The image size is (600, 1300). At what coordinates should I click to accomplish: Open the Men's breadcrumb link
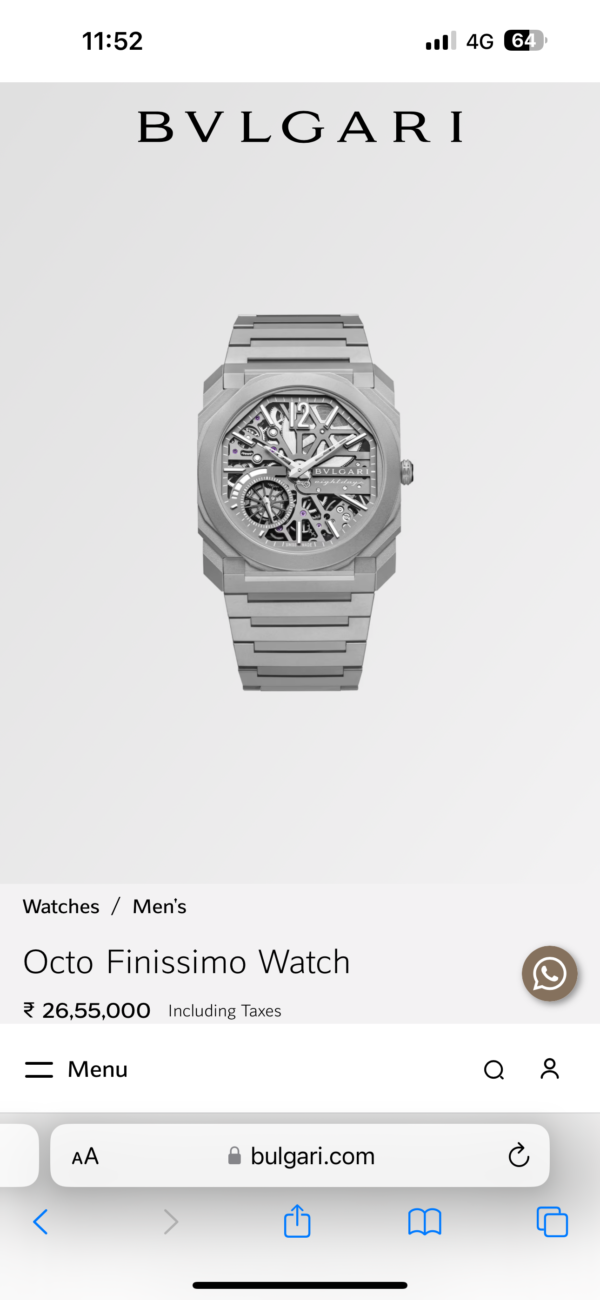[160, 907]
